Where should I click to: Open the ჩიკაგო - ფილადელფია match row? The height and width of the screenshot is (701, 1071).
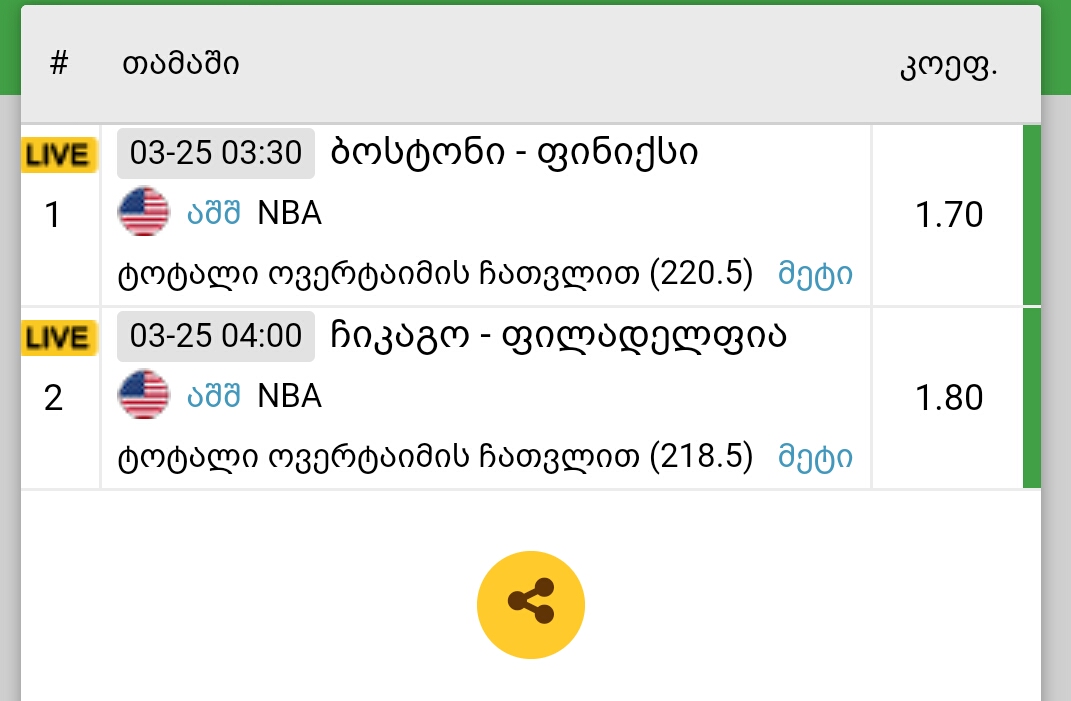point(558,337)
